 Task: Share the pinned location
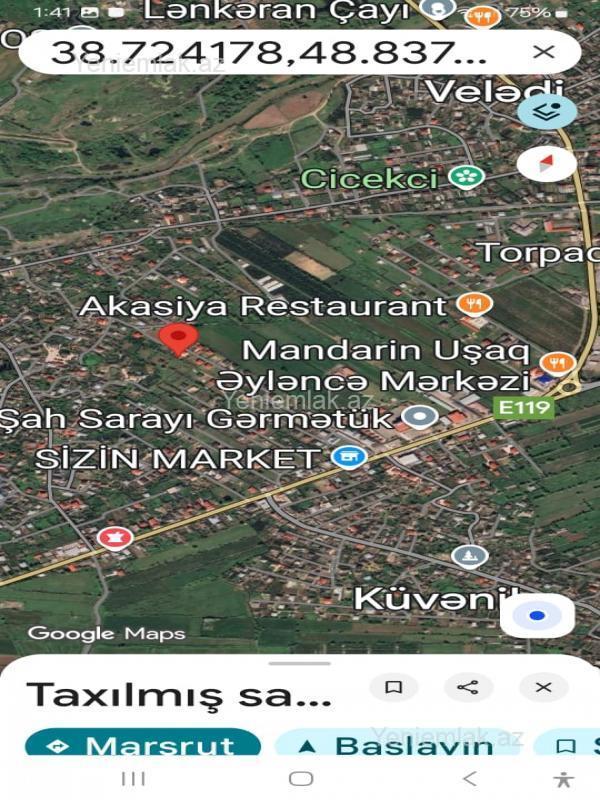pos(467,687)
